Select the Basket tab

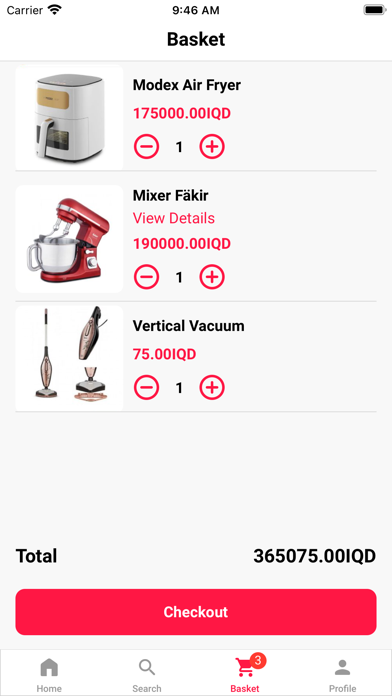(245, 675)
